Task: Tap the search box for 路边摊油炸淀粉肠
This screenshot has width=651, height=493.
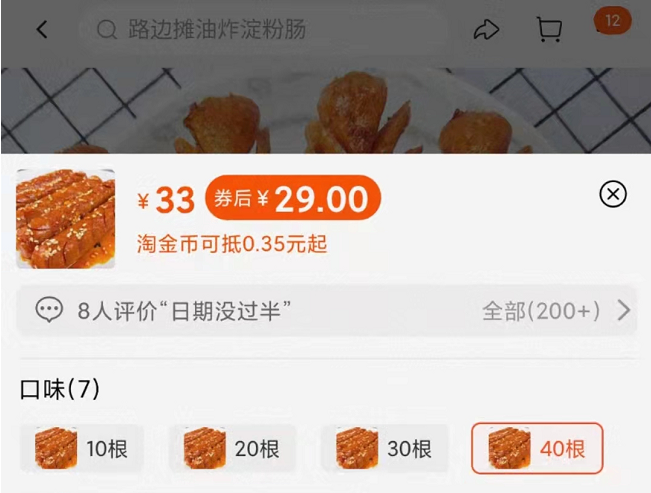Action: coord(270,30)
